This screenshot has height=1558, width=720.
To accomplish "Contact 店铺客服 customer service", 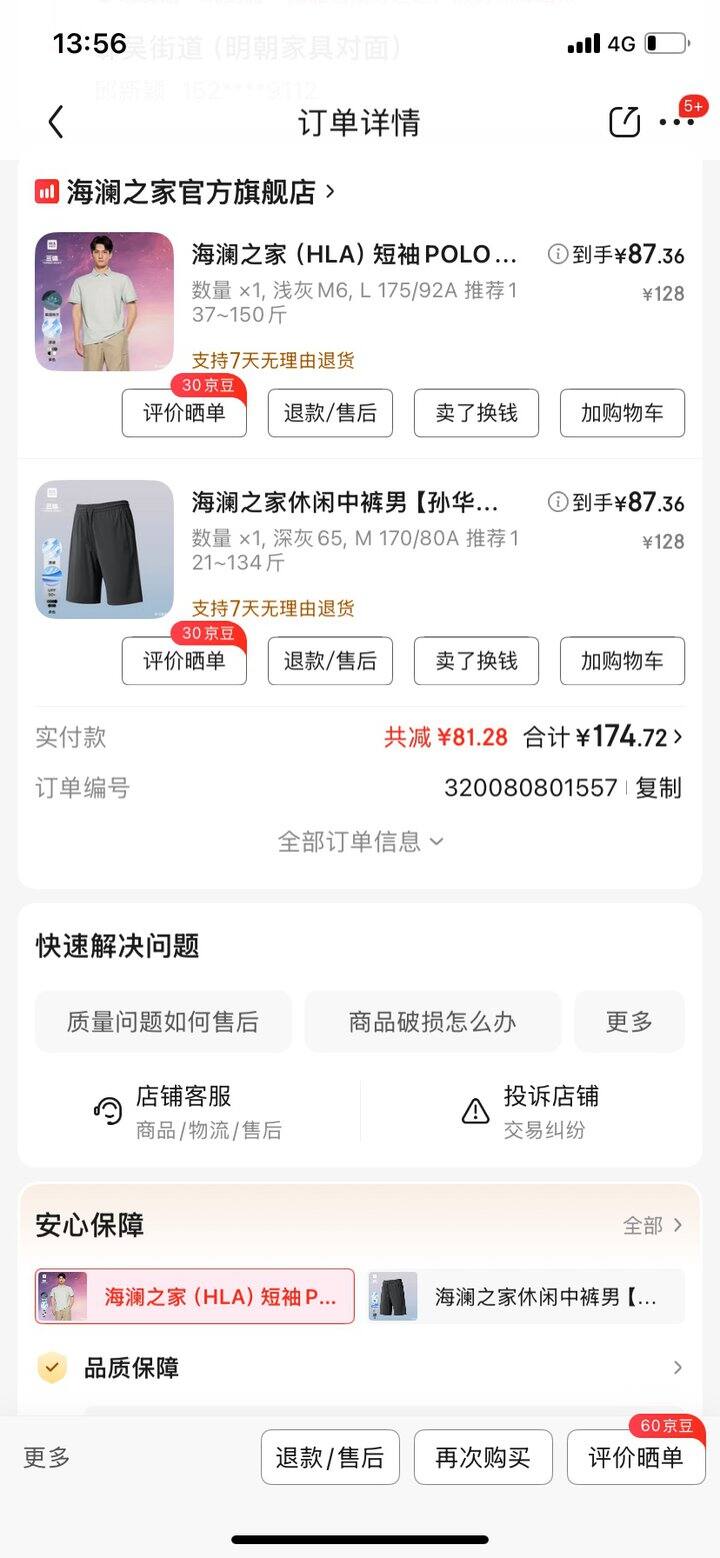I will [x=188, y=1111].
